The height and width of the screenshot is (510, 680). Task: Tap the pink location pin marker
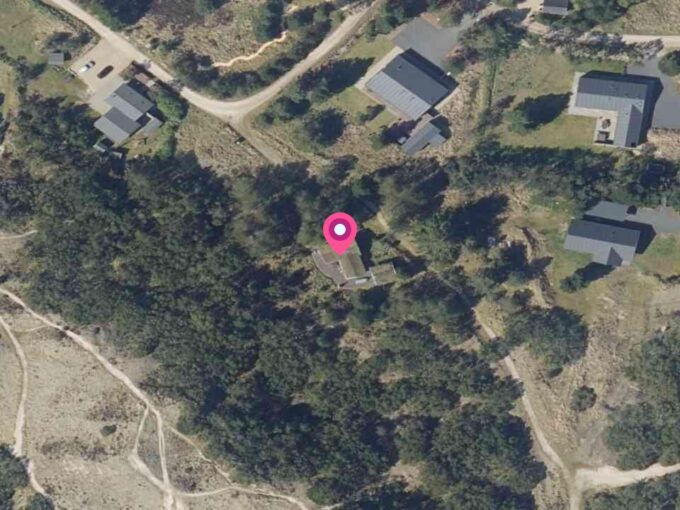(340, 233)
